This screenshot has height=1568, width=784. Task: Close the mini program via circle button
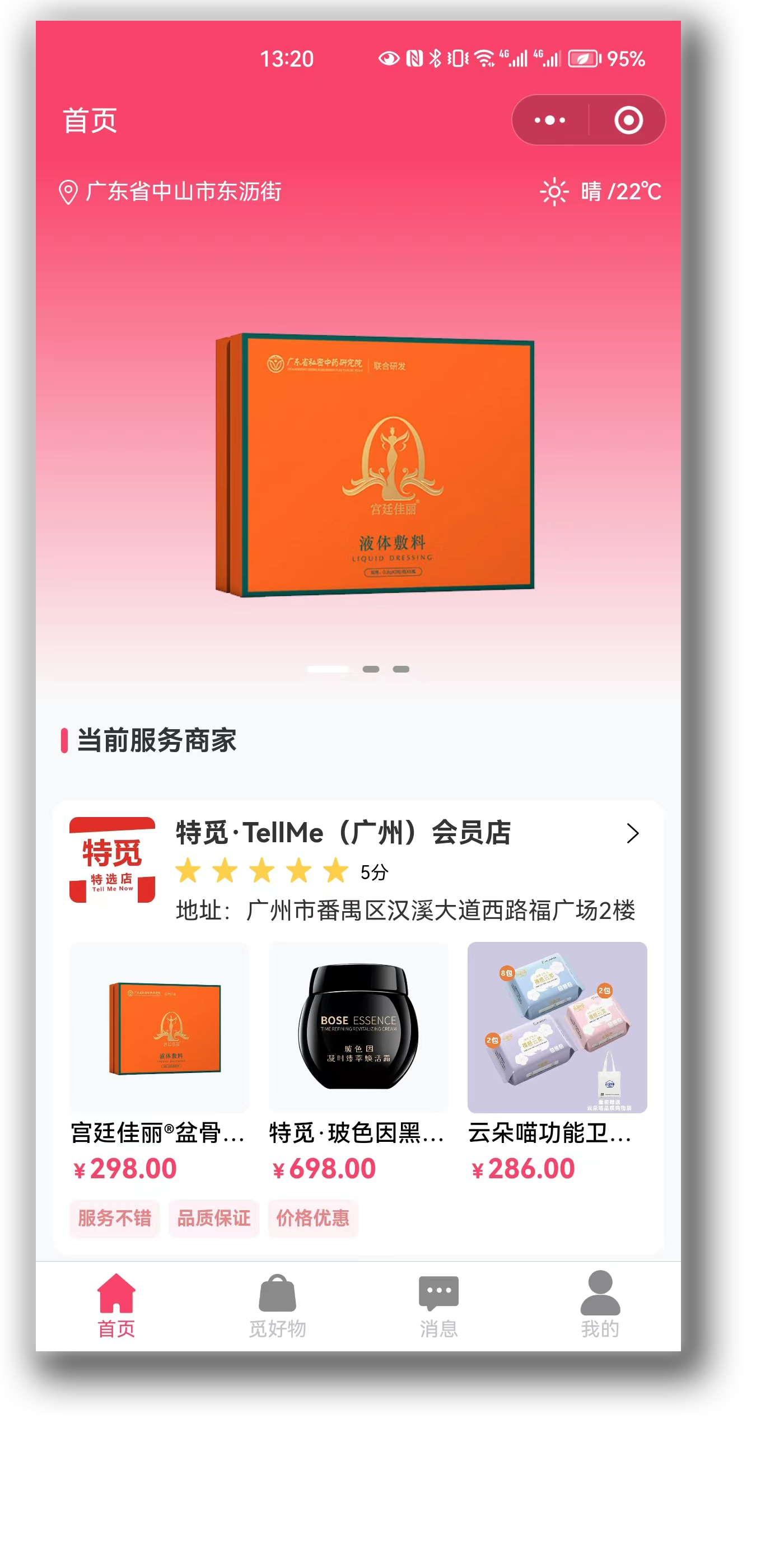click(628, 120)
